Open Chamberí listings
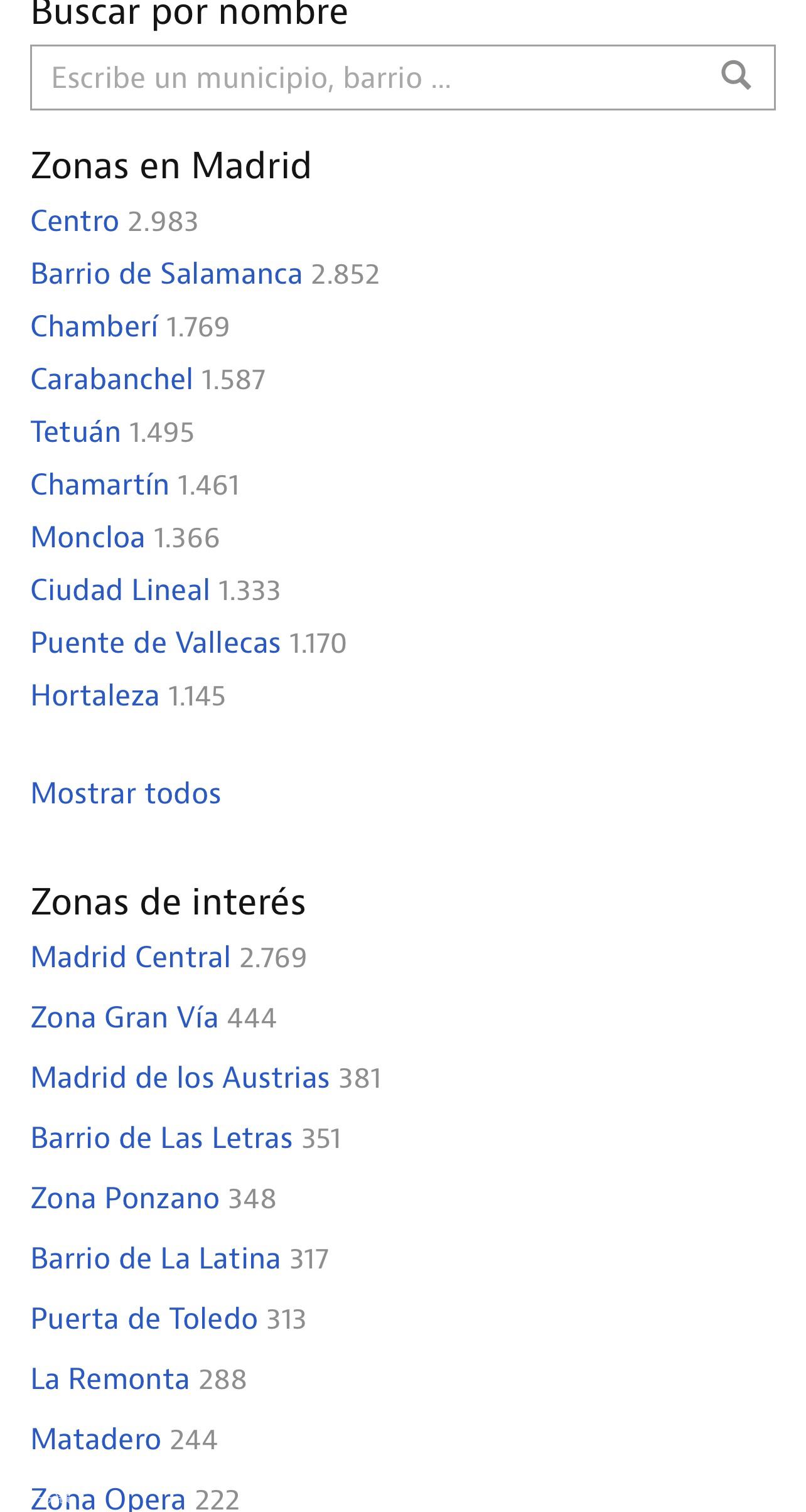The width and height of the screenshot is (806, 1512). [x=94, y=327]
